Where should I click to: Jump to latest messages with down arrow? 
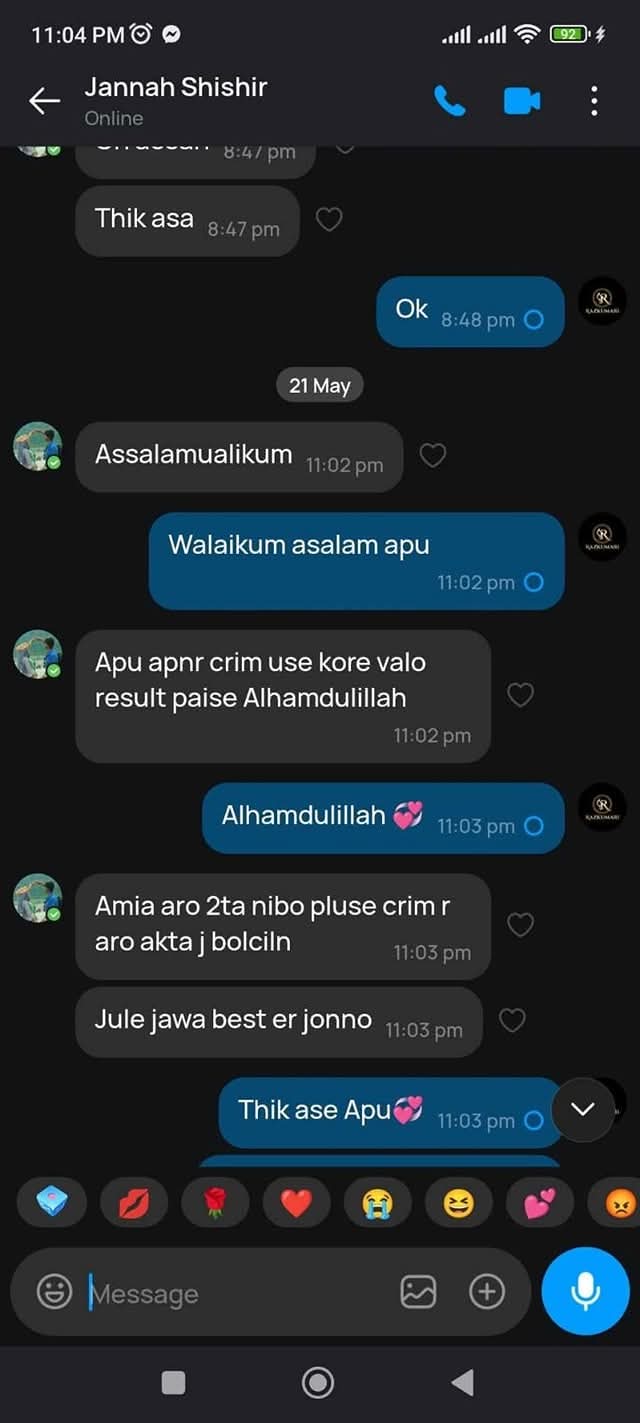point(582,1109)
